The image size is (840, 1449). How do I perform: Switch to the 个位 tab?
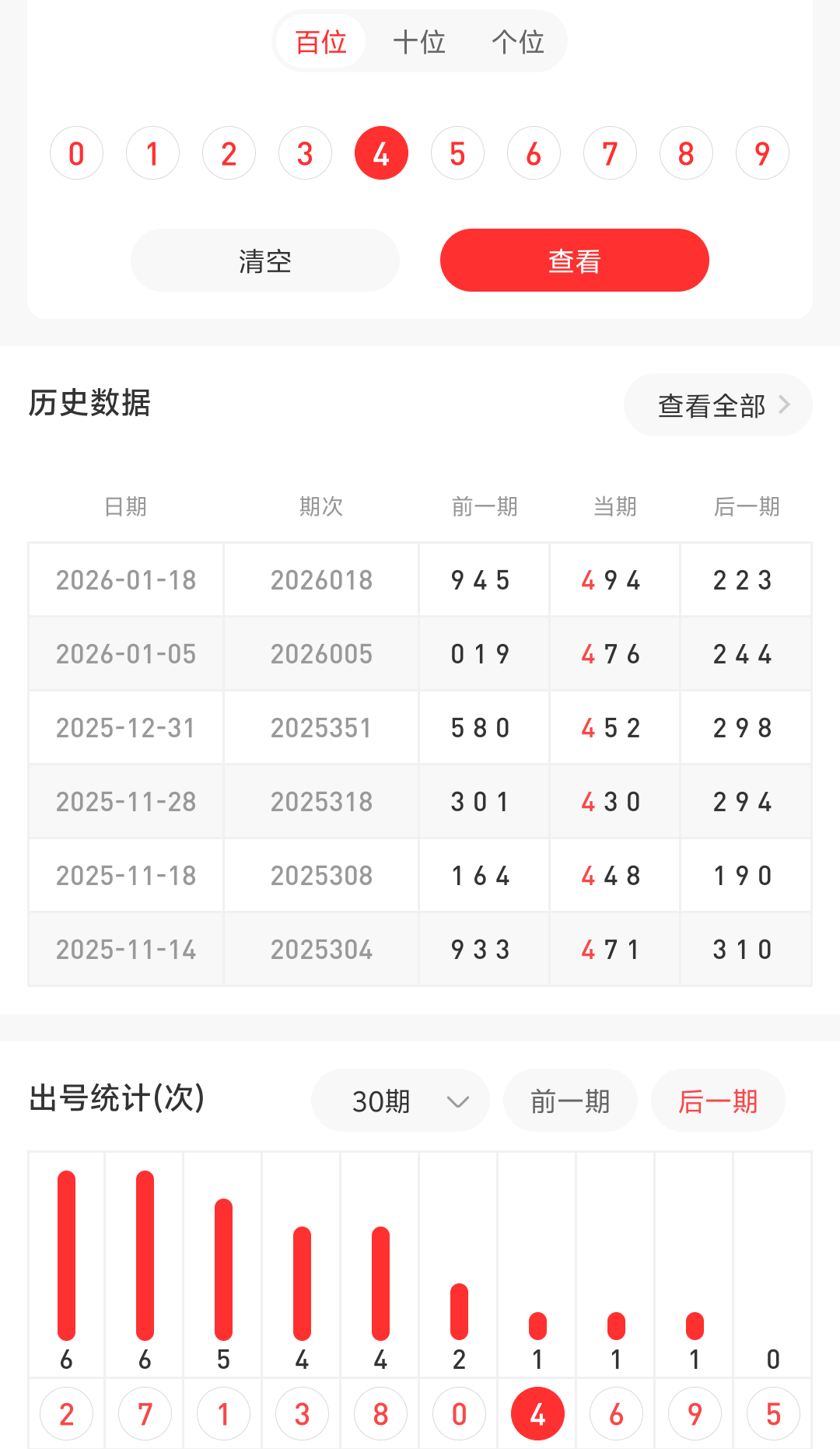(517, 42)
